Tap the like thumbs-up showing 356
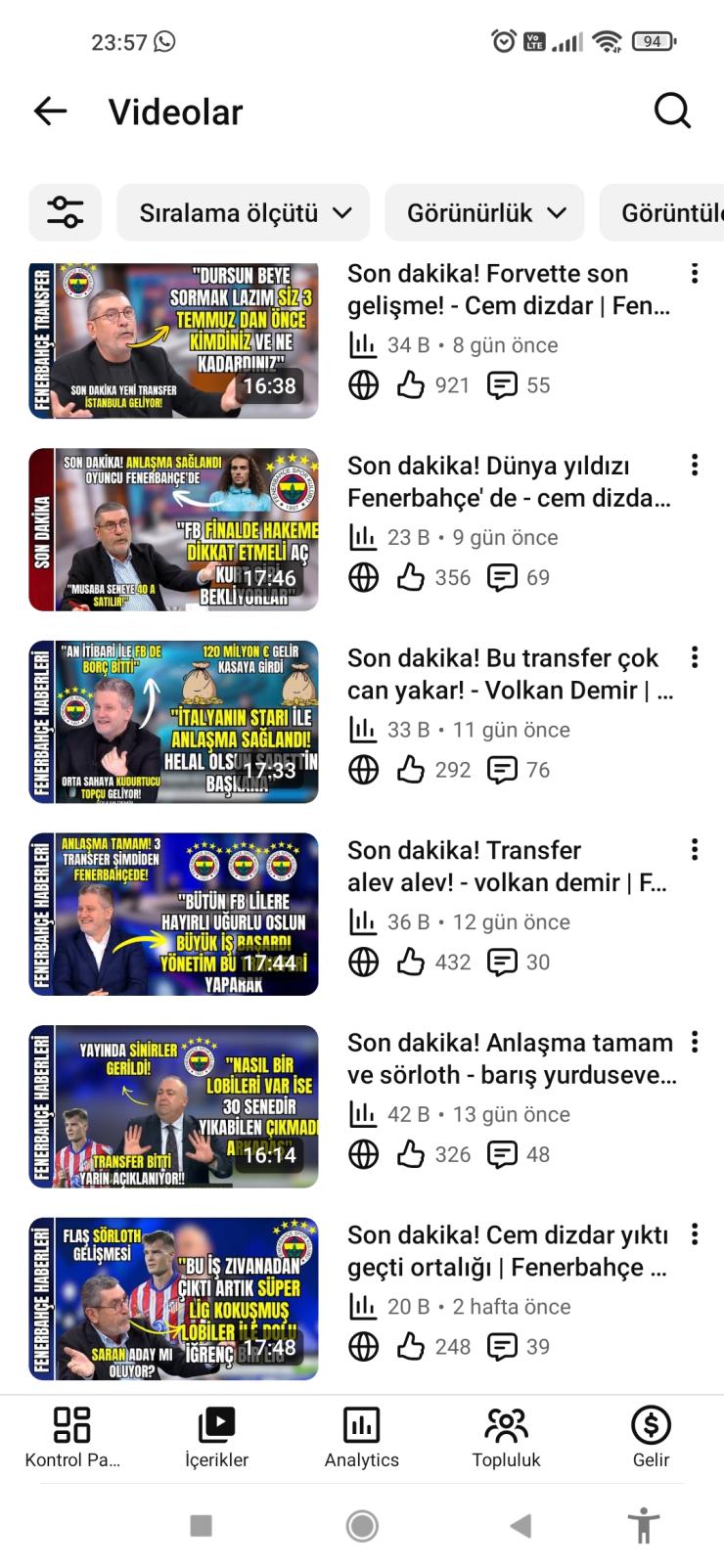Image resolution: width=724 pixels, height=1568 pixels. click(411, 576)
